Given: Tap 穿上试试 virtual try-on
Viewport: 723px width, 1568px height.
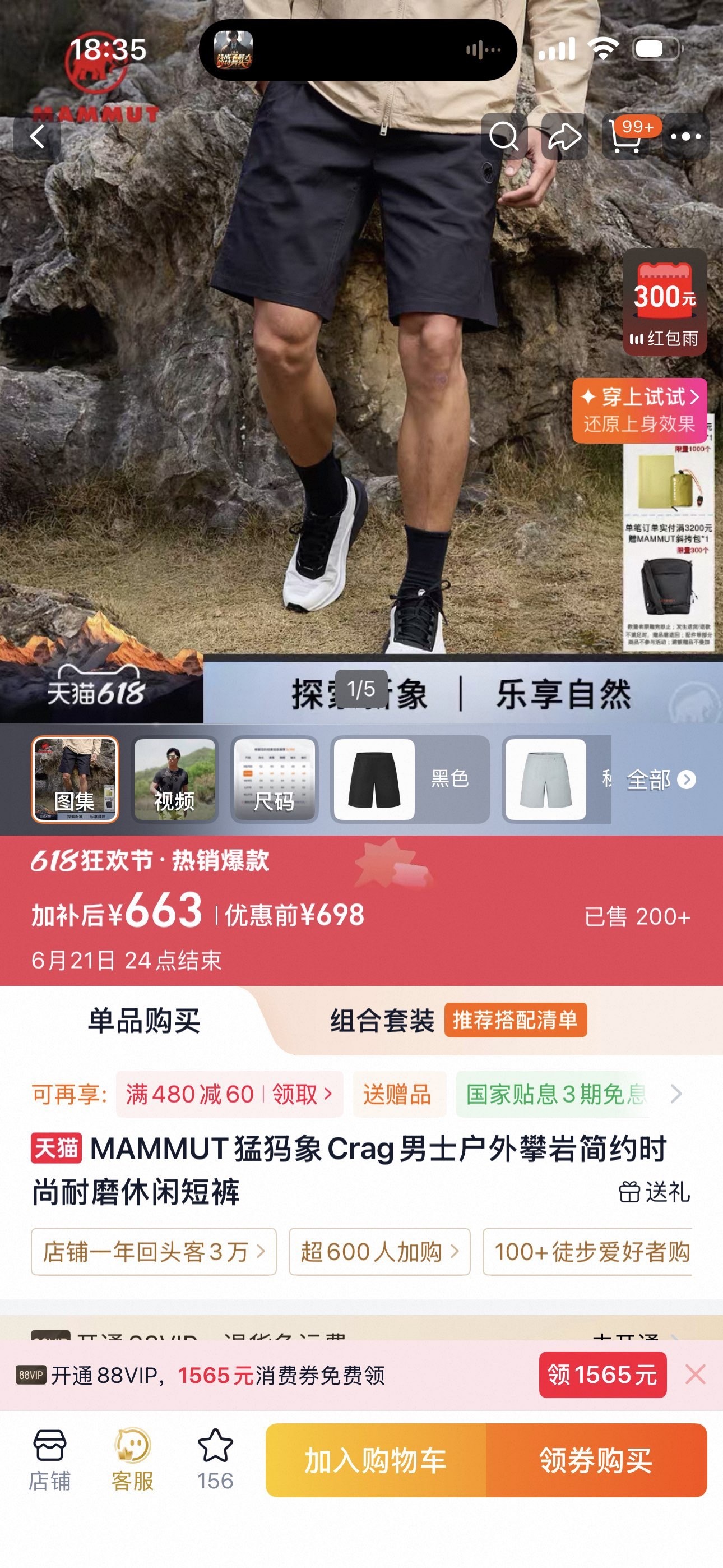Looking at the screenshot, I should click(x=639, y=411).
